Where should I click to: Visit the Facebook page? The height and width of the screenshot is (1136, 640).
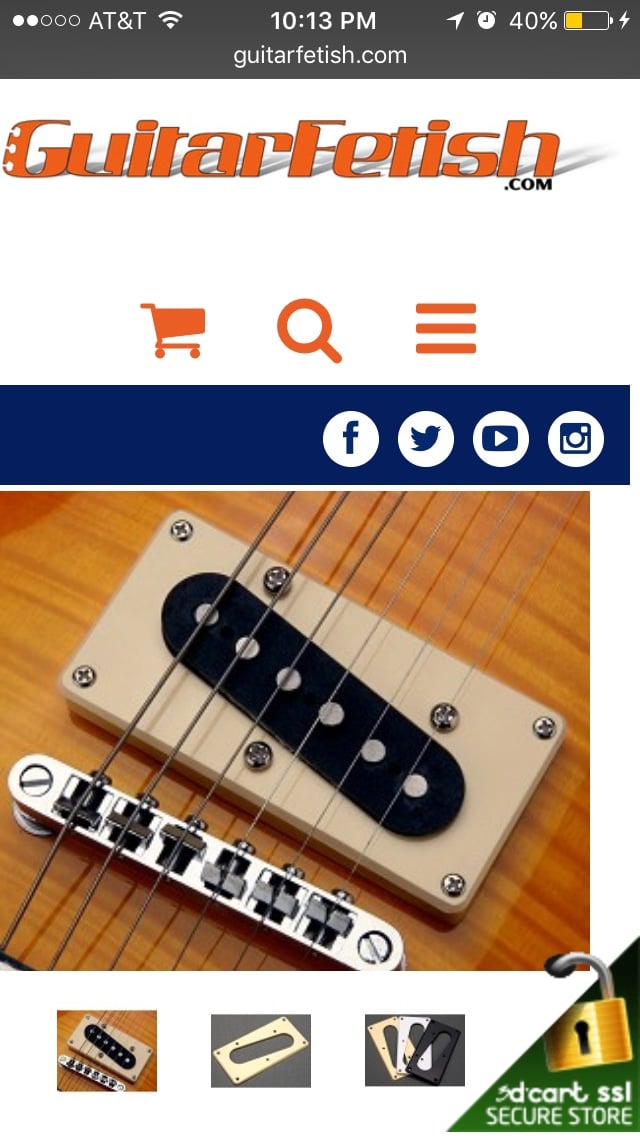click(351, 438)
